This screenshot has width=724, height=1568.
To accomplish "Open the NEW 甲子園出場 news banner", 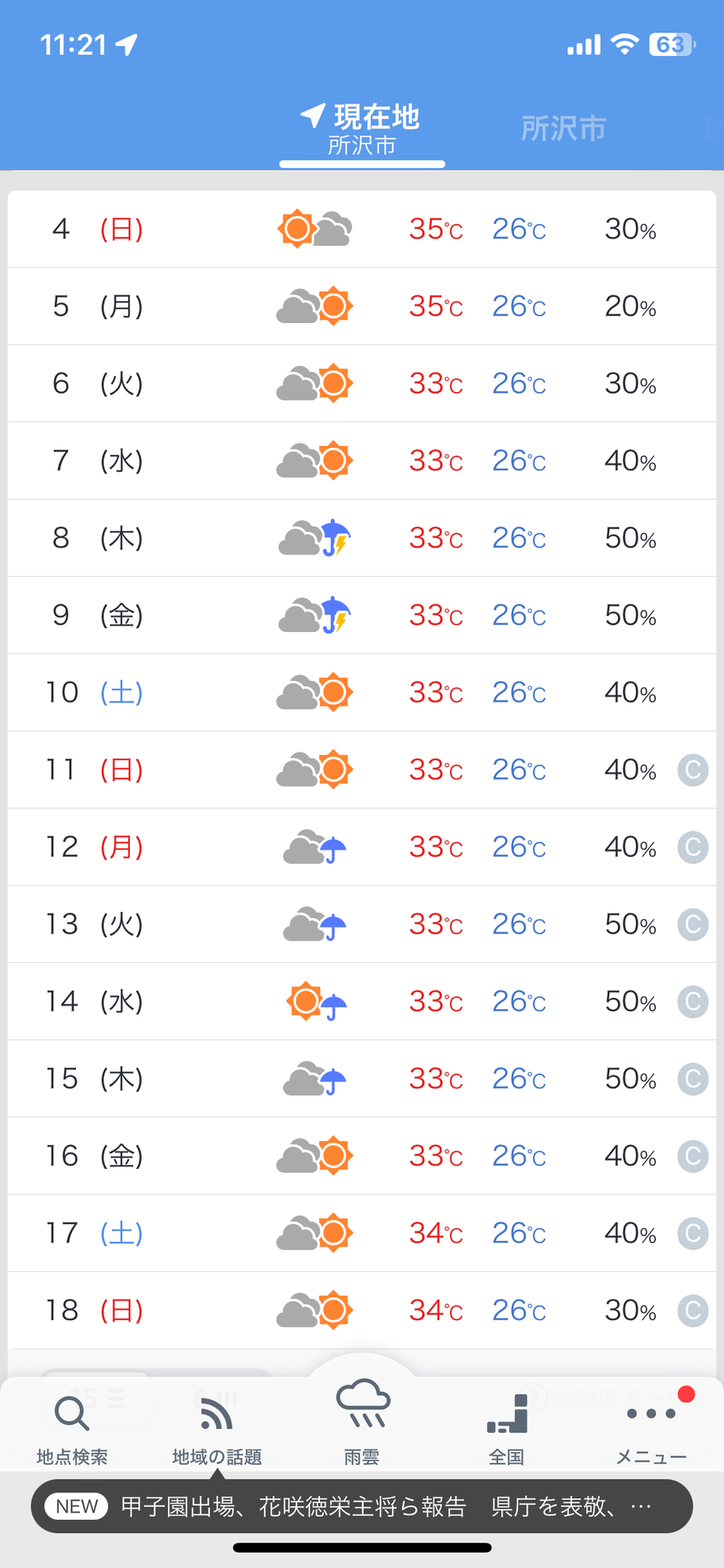I will click(x=362, y=1506).
